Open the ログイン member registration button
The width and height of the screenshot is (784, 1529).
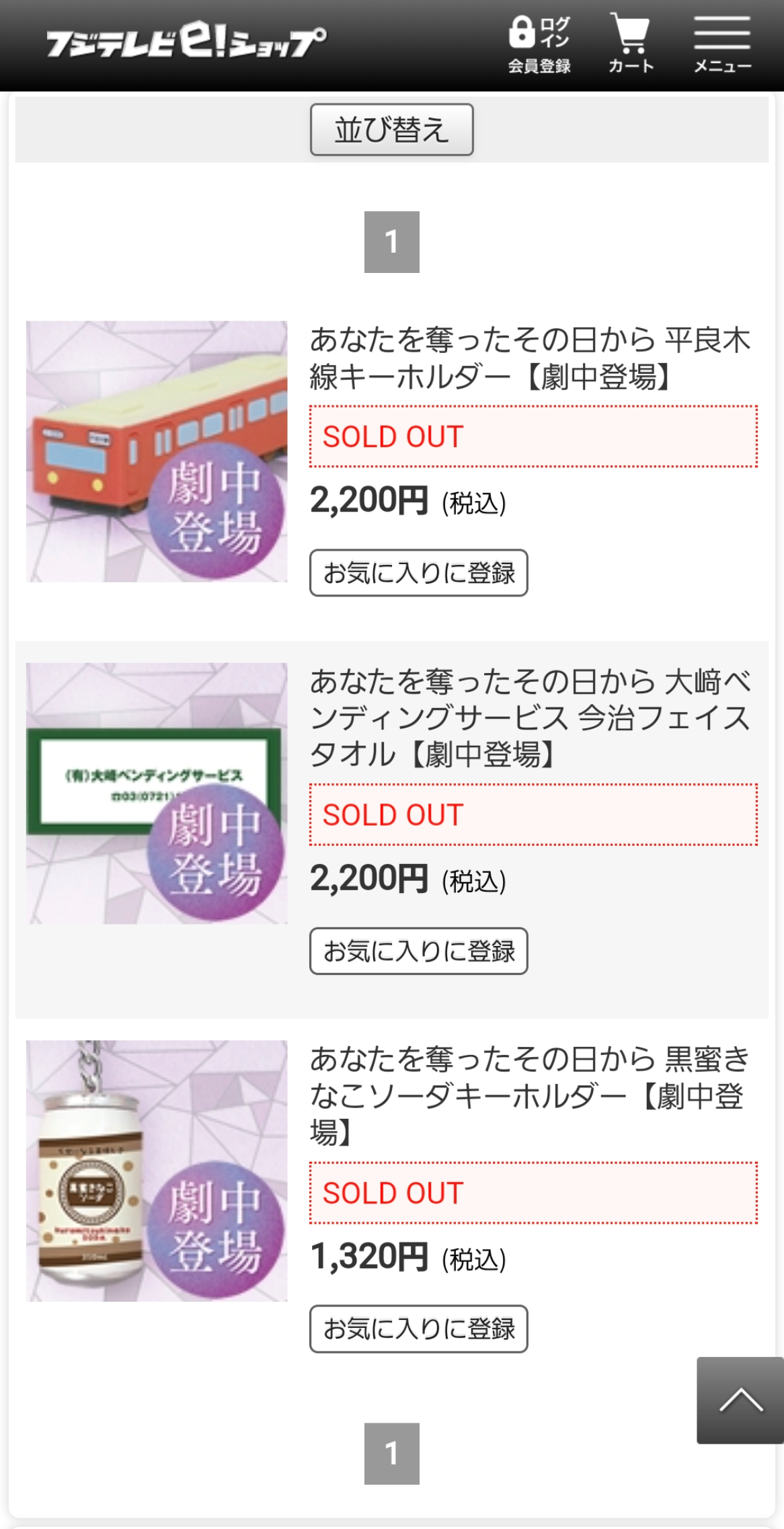[x=539, y=44]
